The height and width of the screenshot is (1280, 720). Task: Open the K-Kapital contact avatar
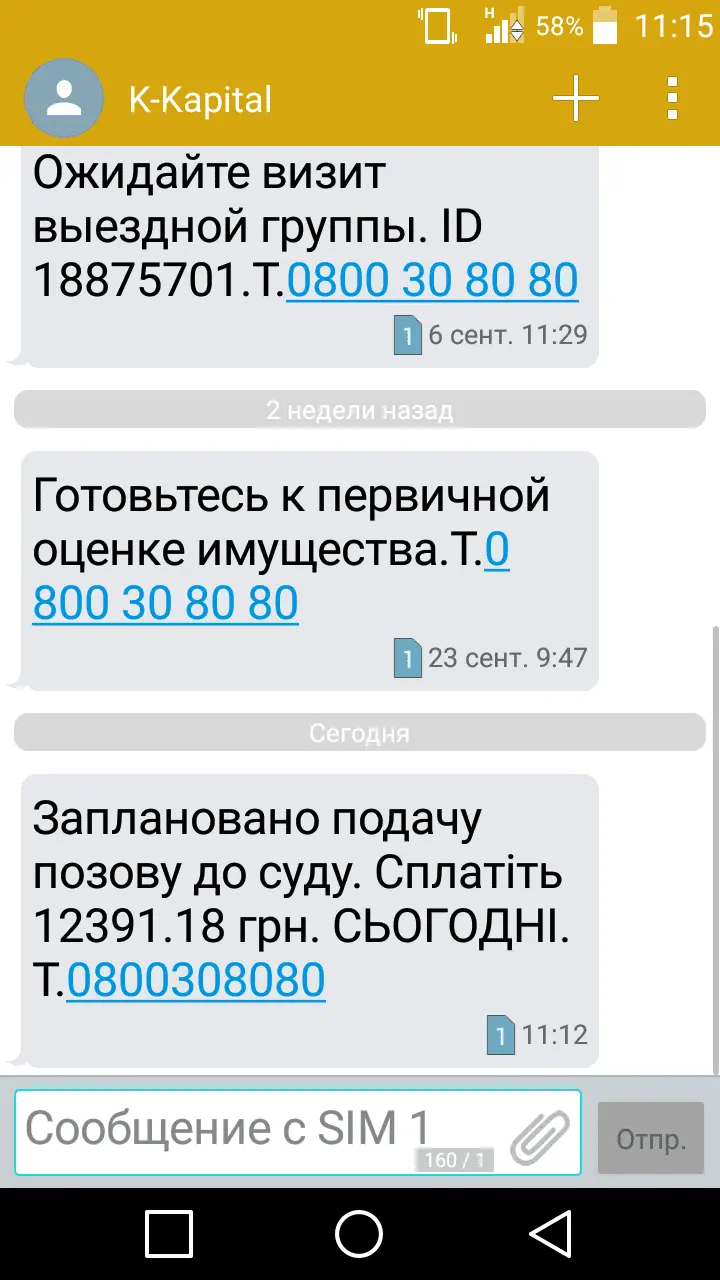tap(64, 98)
